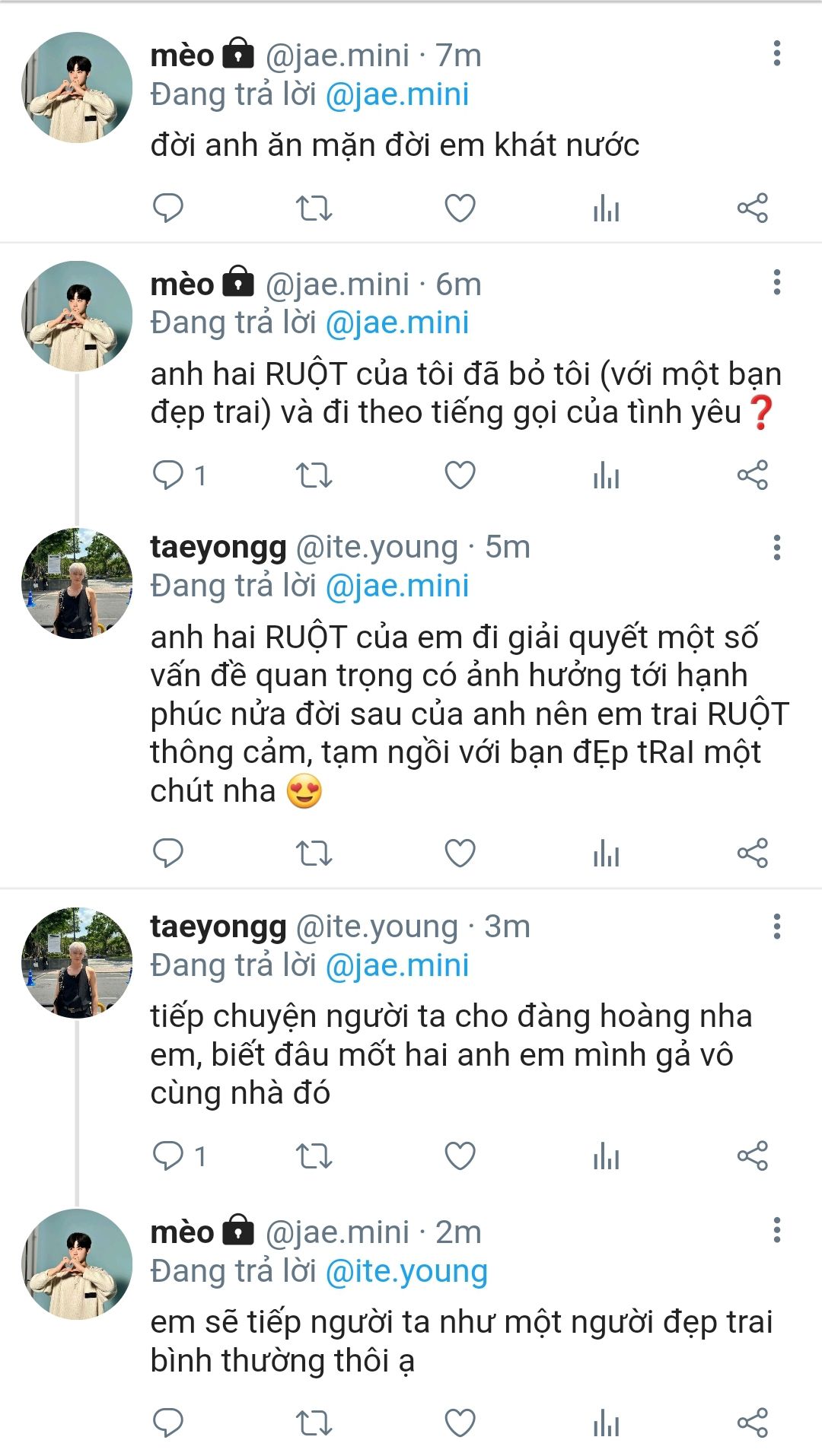Like taeyongg's tweet posted 5m ago
Viewport: 822px width, 1456px height.
[x=460, y=853]
